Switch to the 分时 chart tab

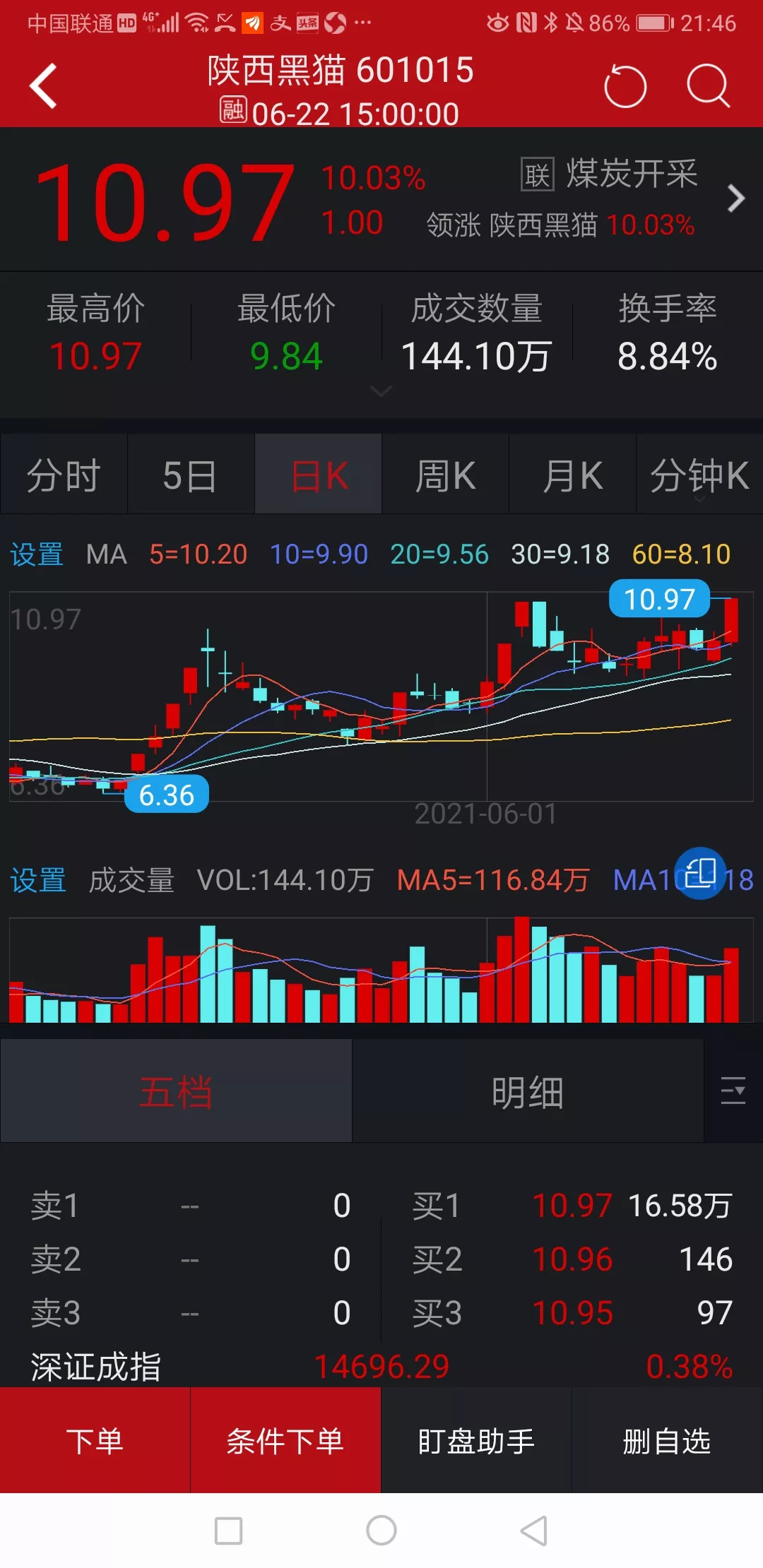click(64, 475)
